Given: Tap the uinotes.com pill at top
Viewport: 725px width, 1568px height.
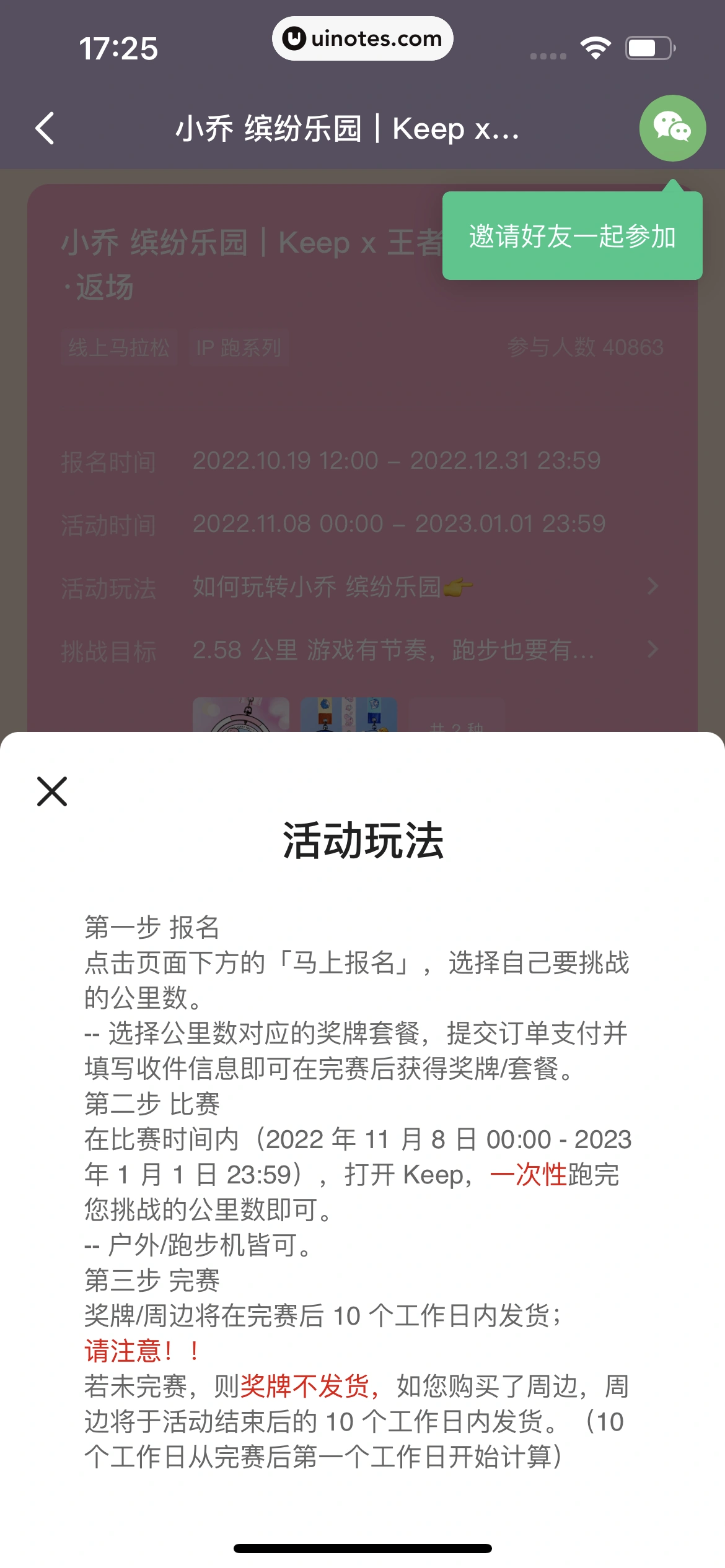Looking at the screenshot, I should (x=362, y=38).
